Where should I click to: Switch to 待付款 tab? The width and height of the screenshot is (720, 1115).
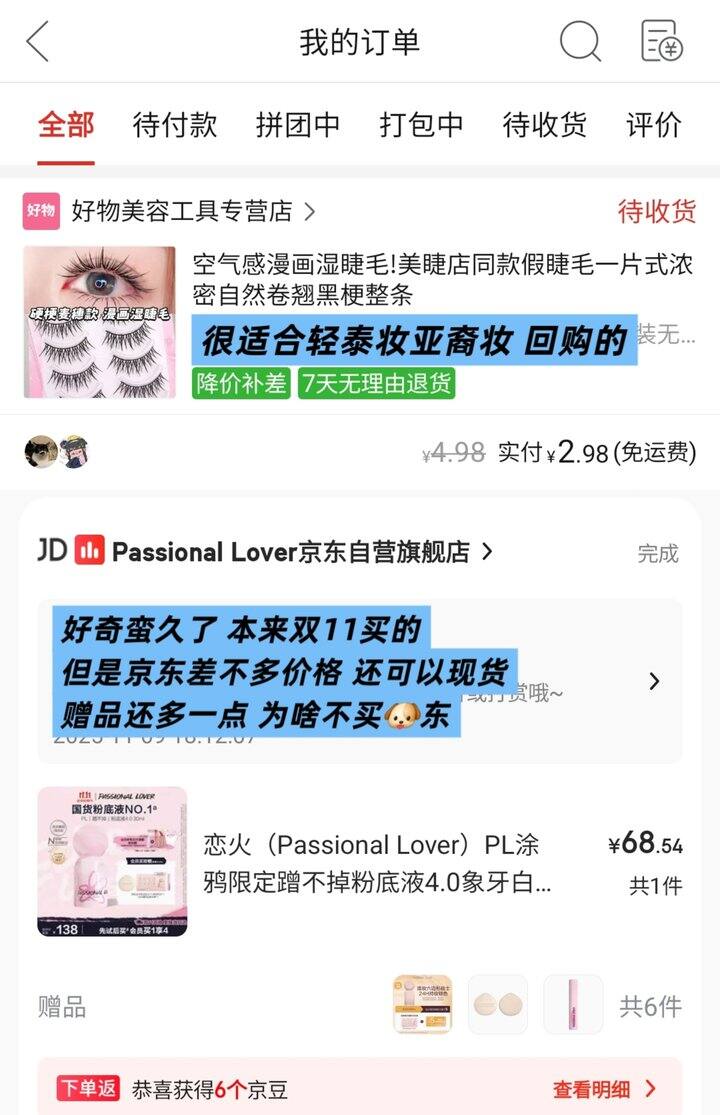(175, 125)
